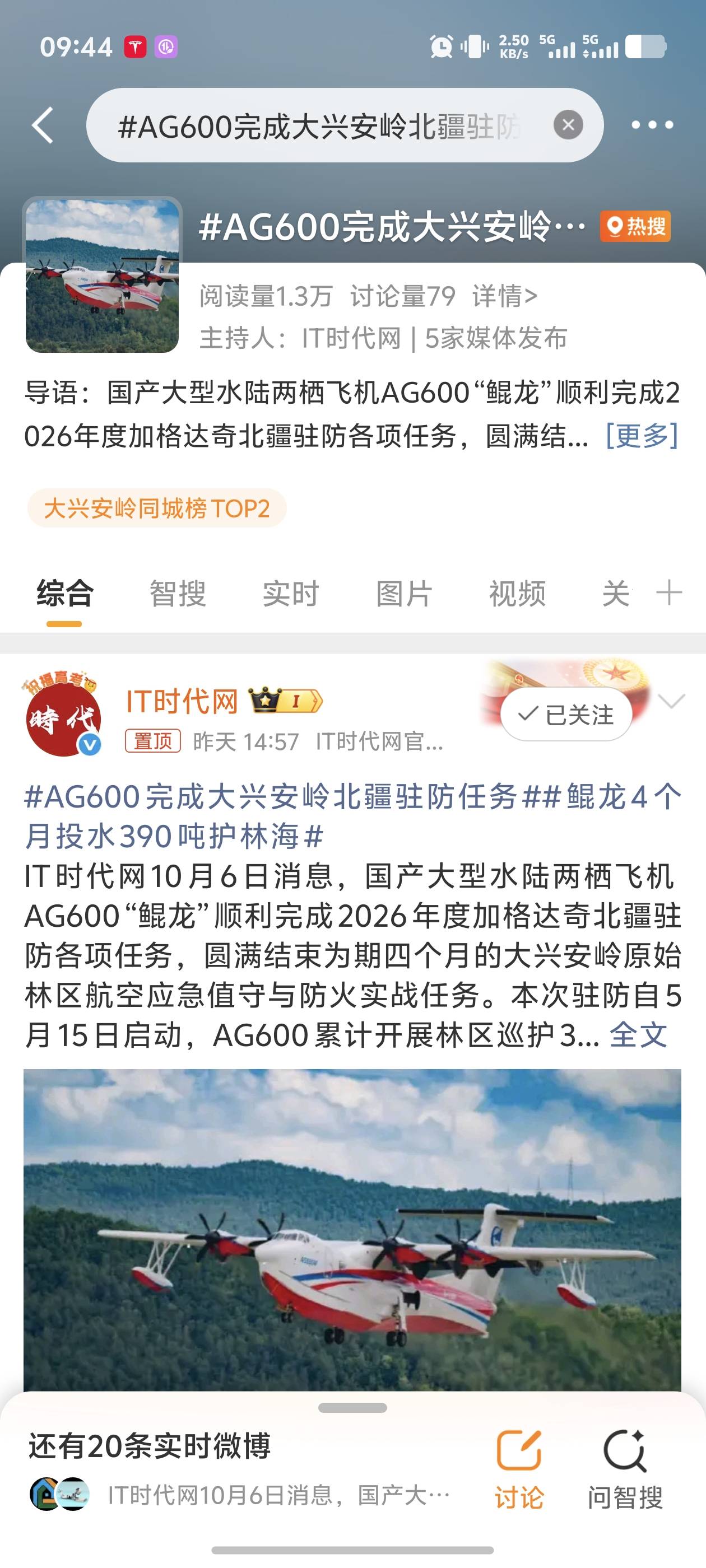
Task: Switch to the 智搜 tab
Action: pos(178,594)
